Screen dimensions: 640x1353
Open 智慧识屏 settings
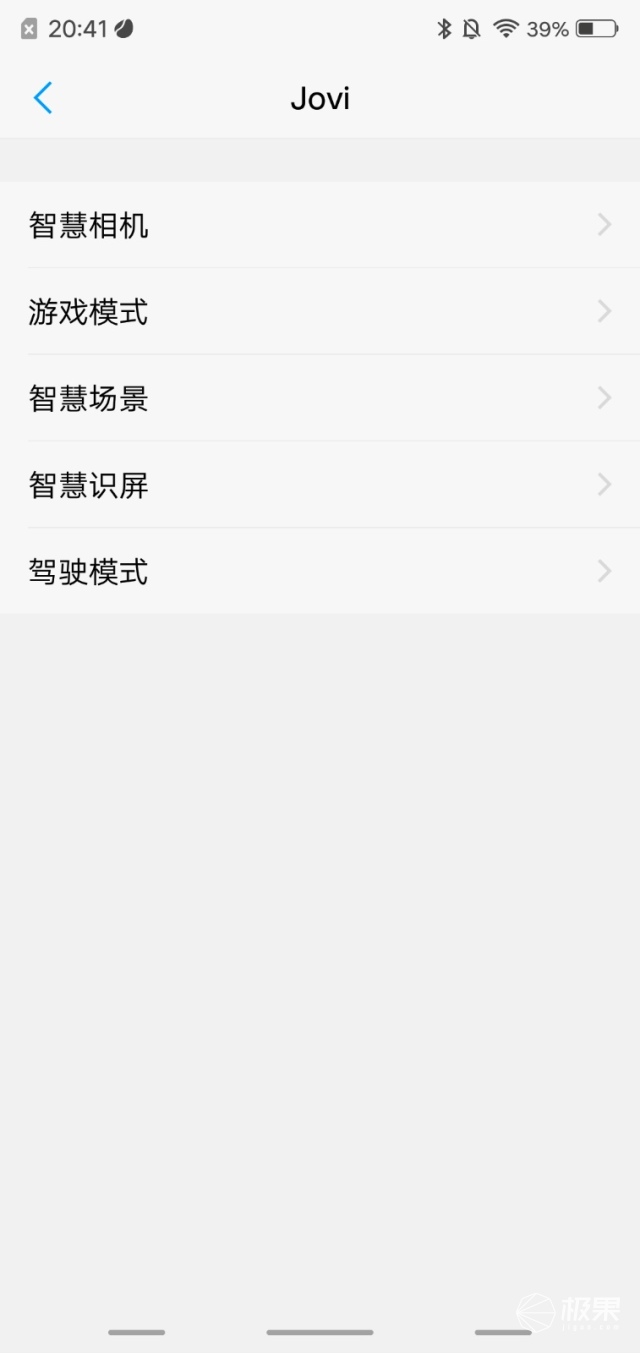(320, 485)
